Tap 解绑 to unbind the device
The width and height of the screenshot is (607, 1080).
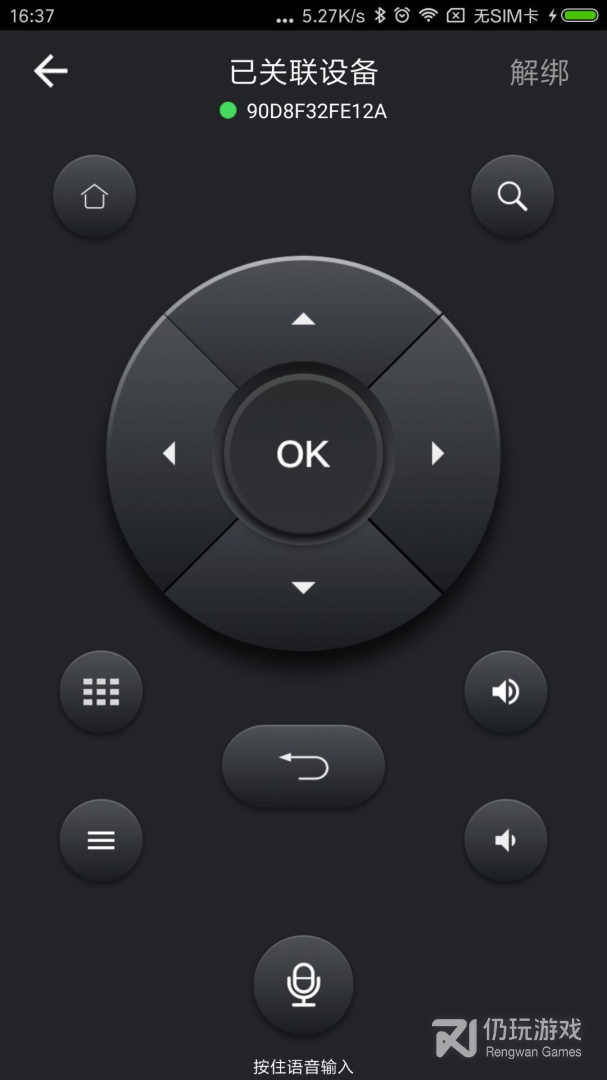[539, 72]
